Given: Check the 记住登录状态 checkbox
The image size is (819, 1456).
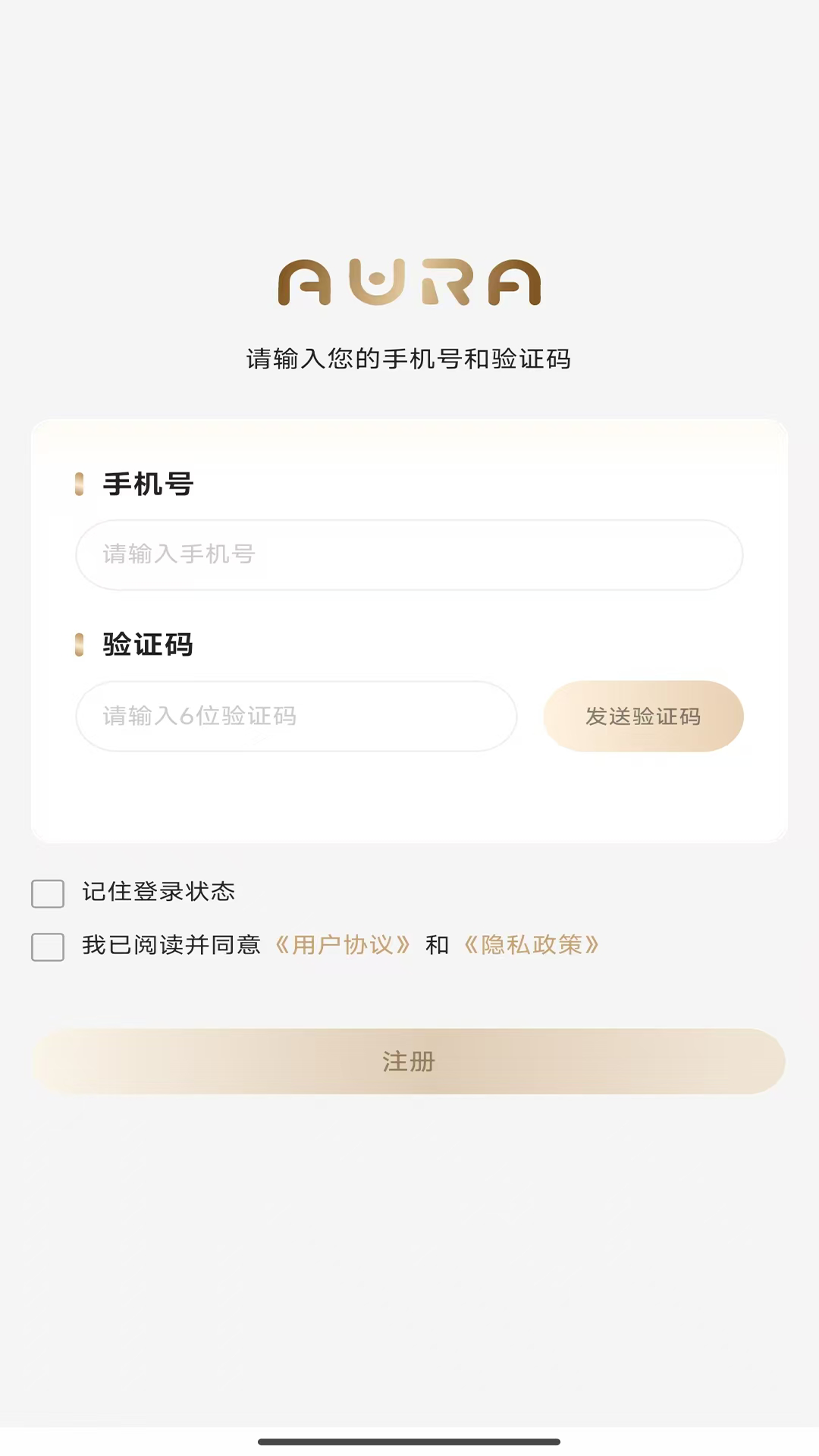Looking at the screenshot, I should pyautogui.click(x=48, y=893).
